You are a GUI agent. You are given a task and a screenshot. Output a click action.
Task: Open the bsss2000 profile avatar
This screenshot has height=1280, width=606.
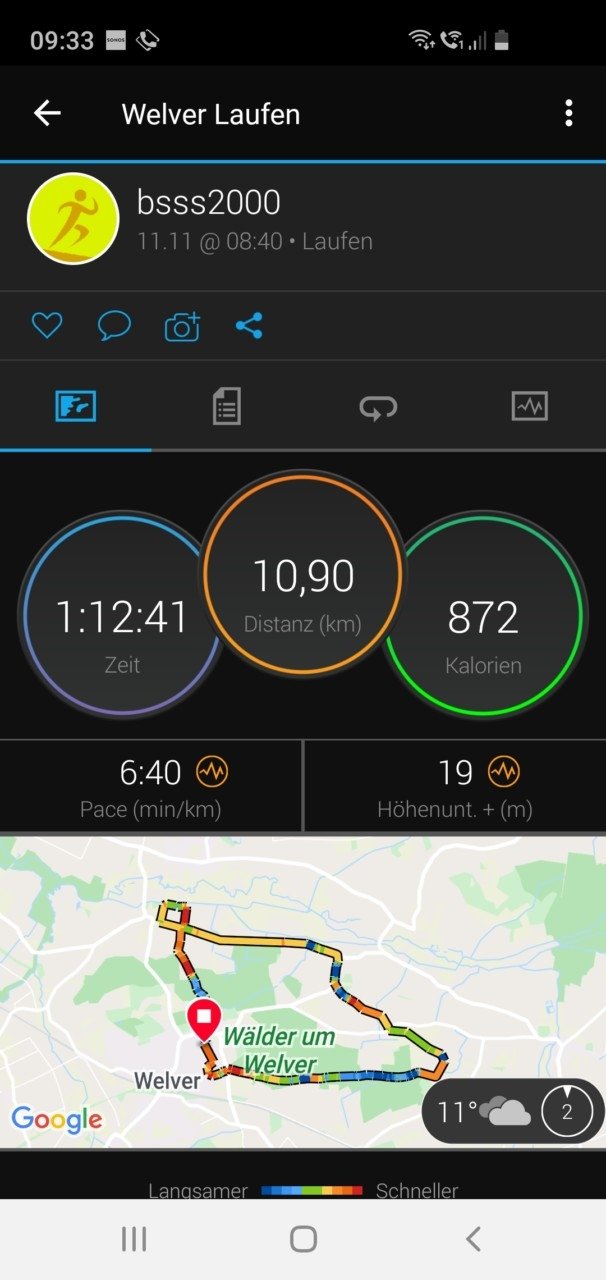(x=73, y=219)
